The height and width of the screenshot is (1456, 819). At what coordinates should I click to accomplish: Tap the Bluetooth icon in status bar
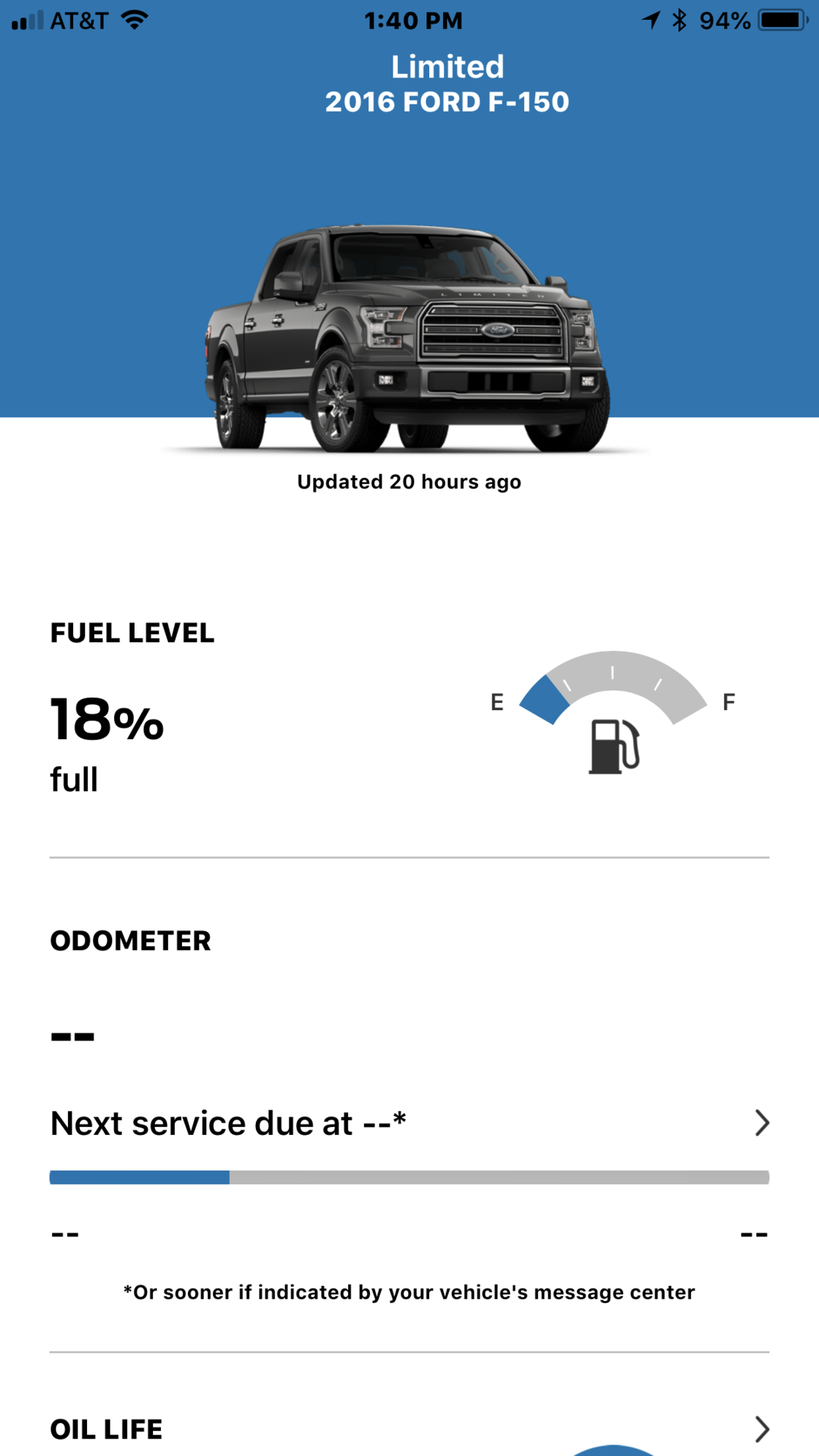tap(681, 20)
